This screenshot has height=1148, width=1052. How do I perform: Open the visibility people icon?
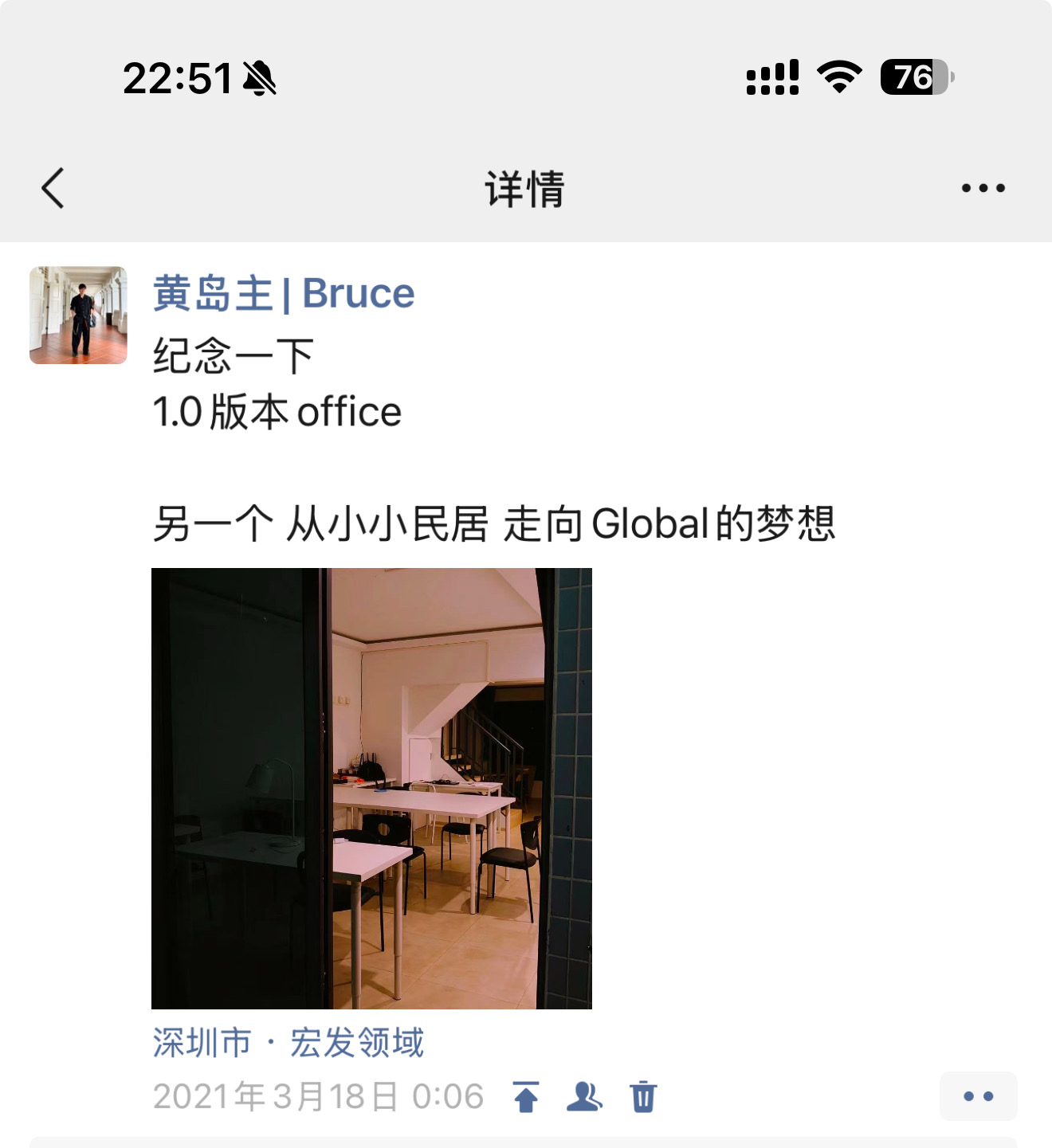584,1097
